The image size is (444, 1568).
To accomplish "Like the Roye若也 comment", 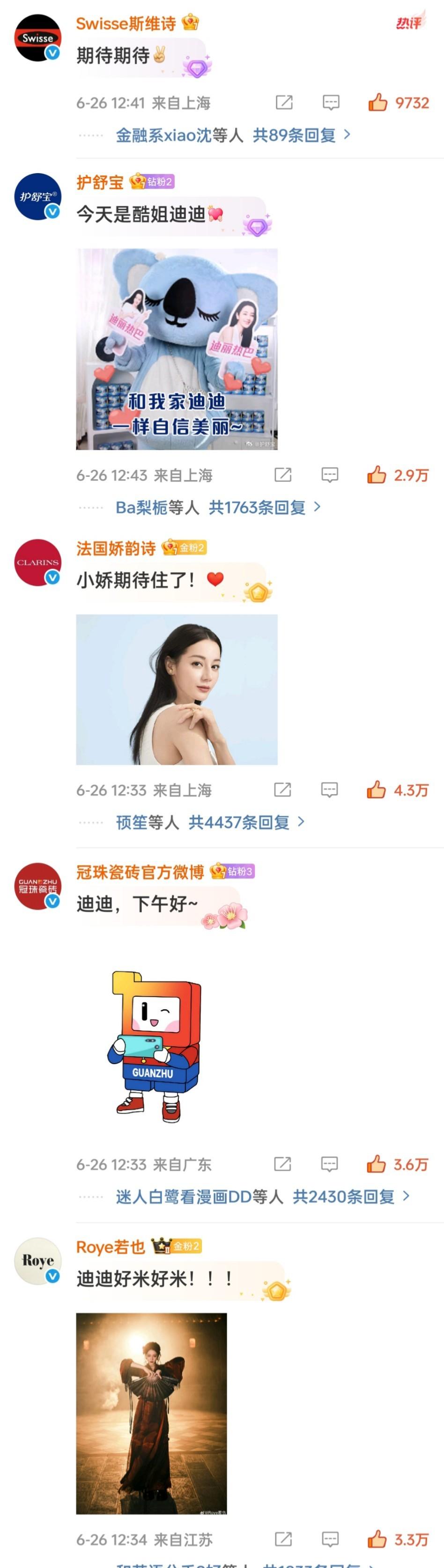I will [377, 1539].
